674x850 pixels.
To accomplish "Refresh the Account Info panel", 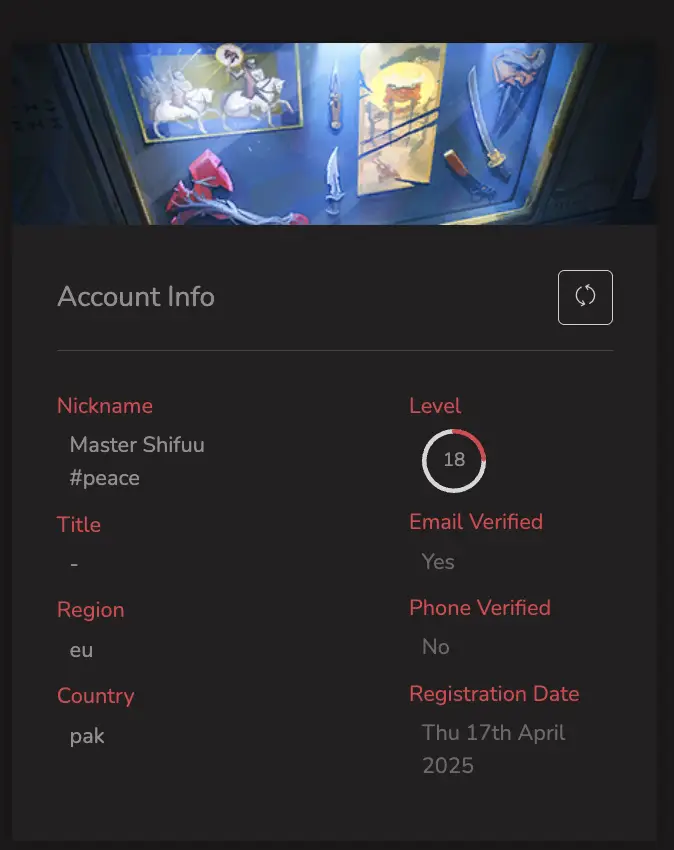I will click(585, 297).
